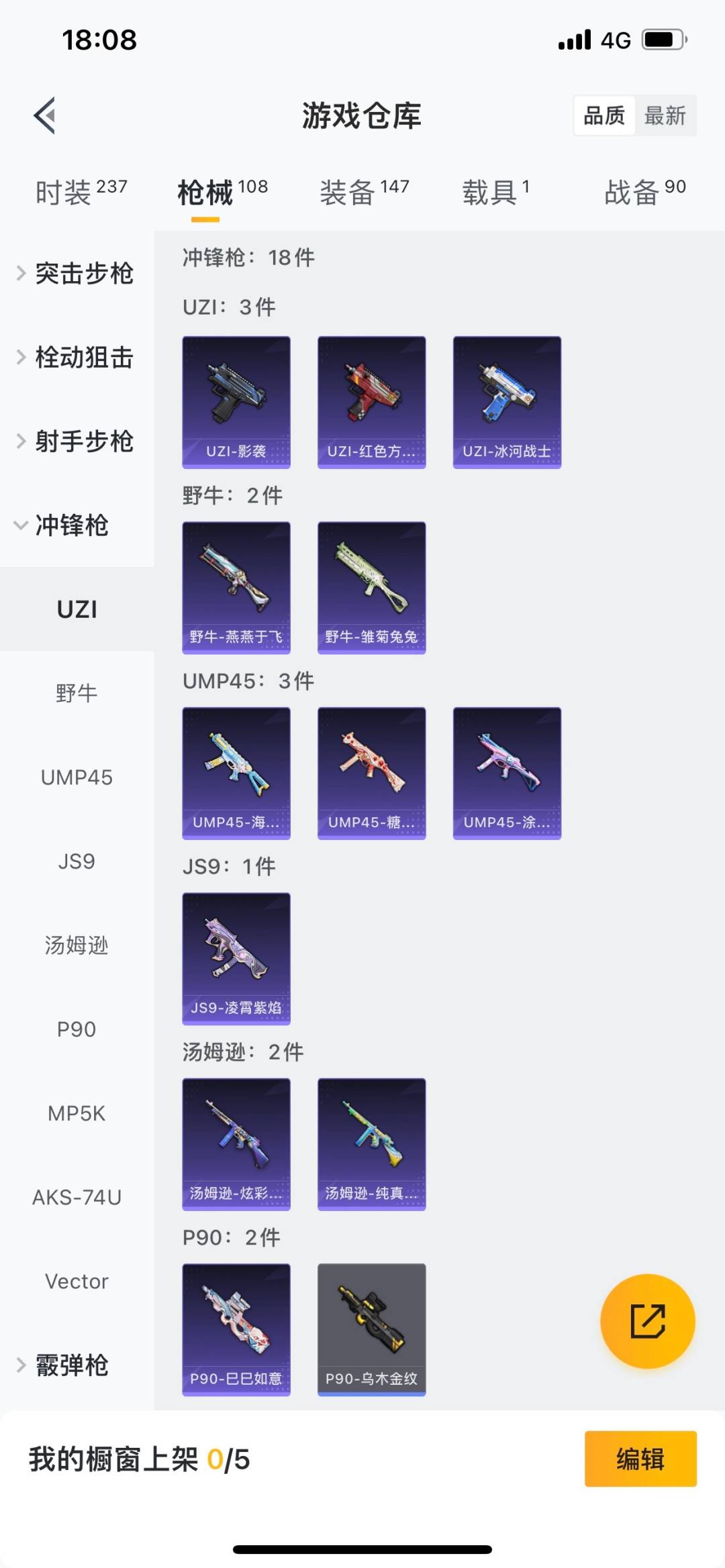Tap the orange floating share button
Image resolution: width=725 pixels, height=1568 pixels.
point(647,1321)
